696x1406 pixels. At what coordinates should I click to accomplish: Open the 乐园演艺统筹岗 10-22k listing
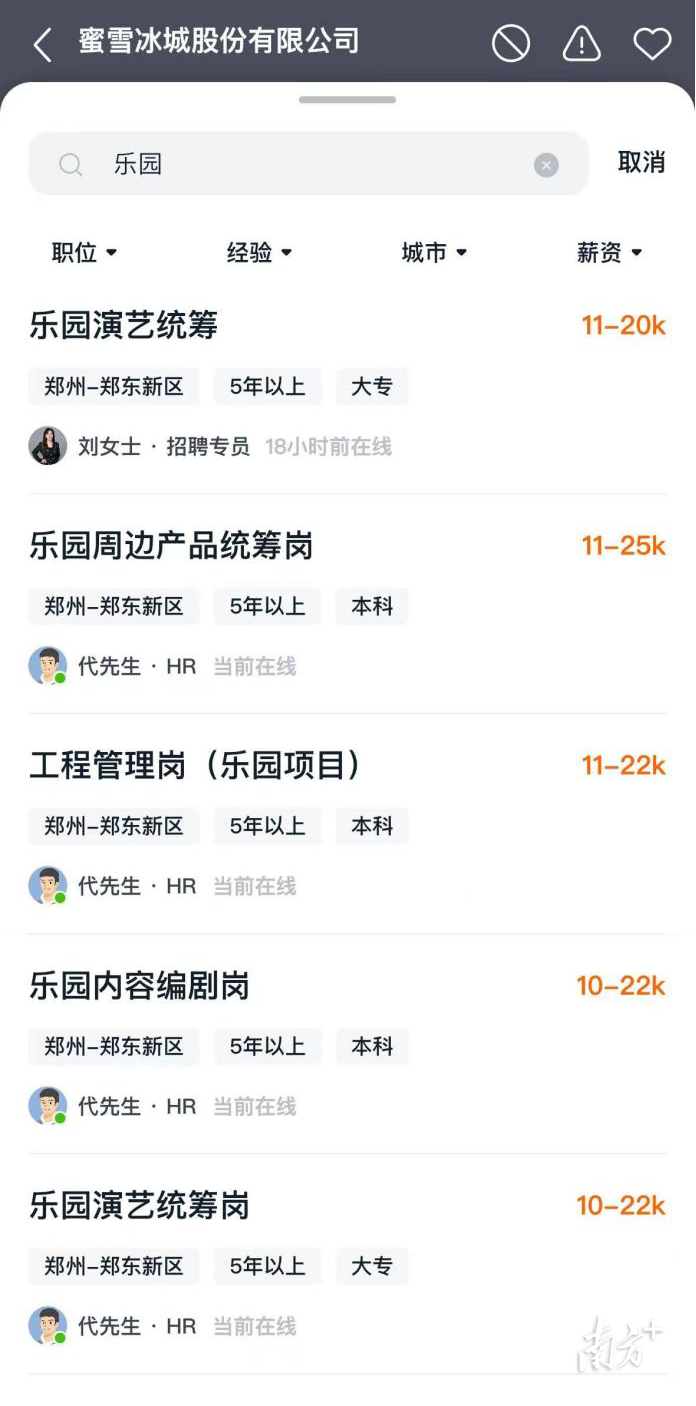pyautogui.click(x=139, y=1206)
